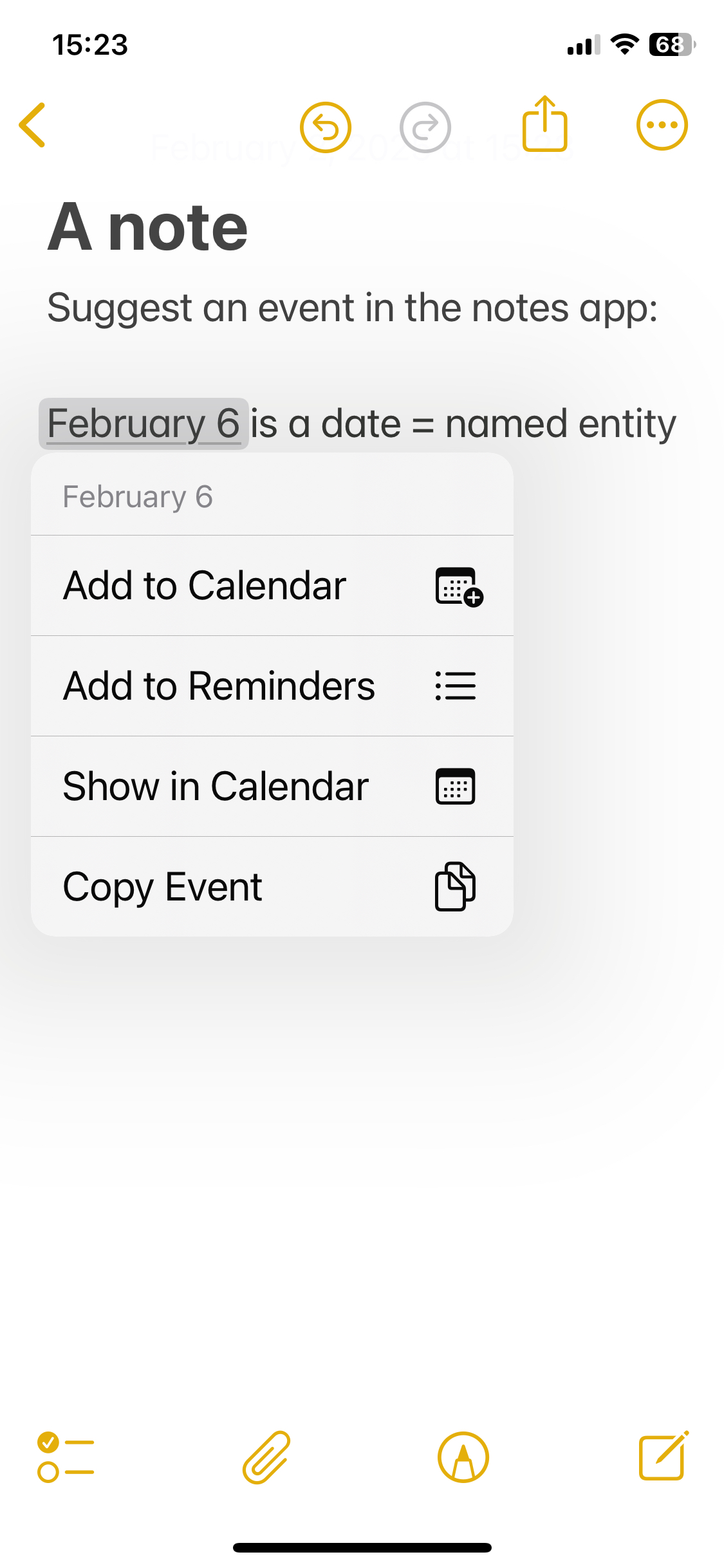Redo the last edit
The height and width of the screenshot is (1568, 724).
[x=425, y=127]
